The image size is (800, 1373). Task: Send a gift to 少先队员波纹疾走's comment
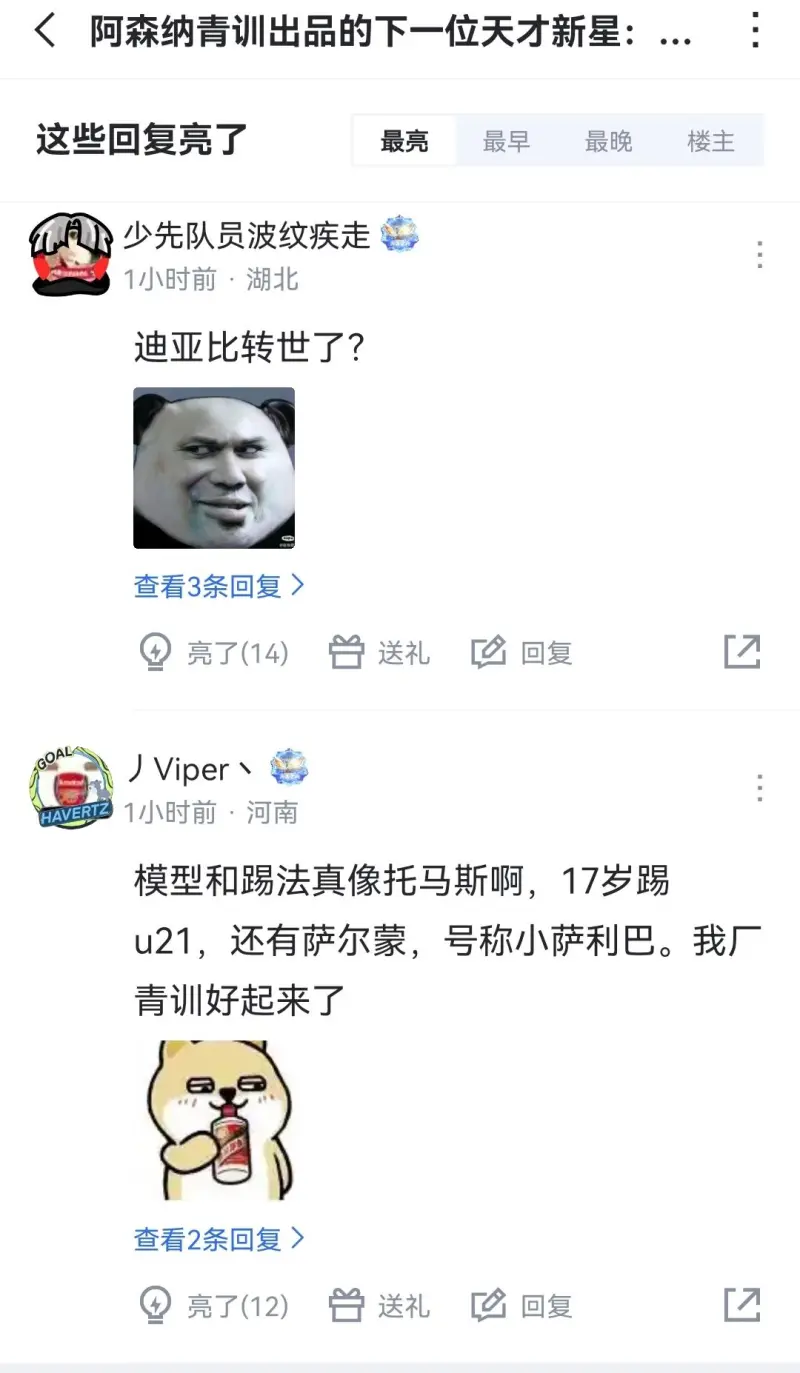pyautogui.click(x=380, y=653)
